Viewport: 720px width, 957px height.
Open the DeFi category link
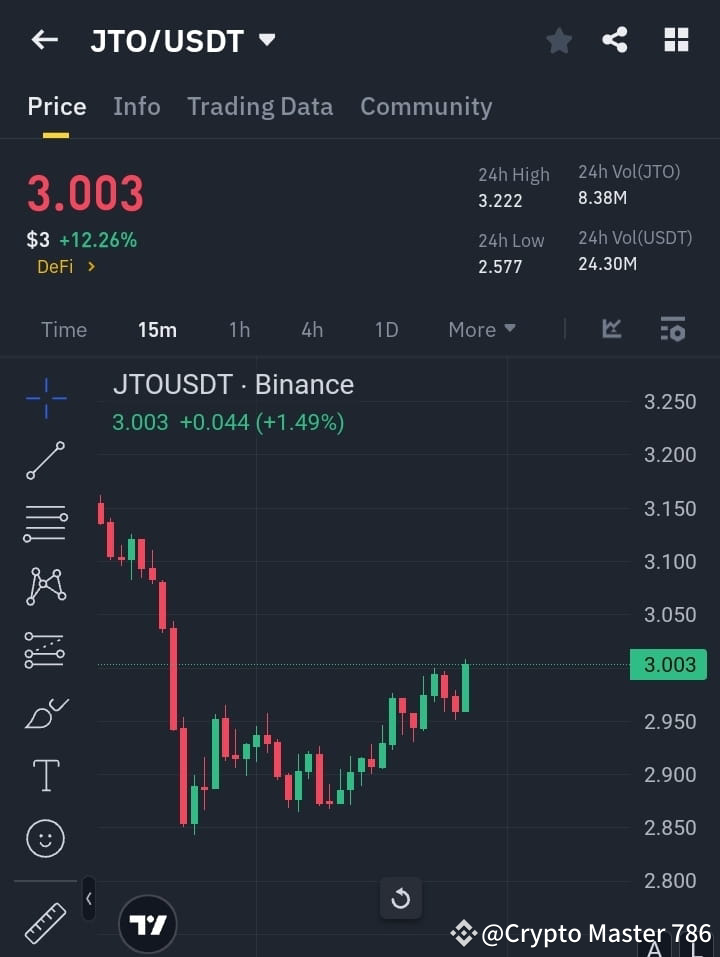(66, 267)
